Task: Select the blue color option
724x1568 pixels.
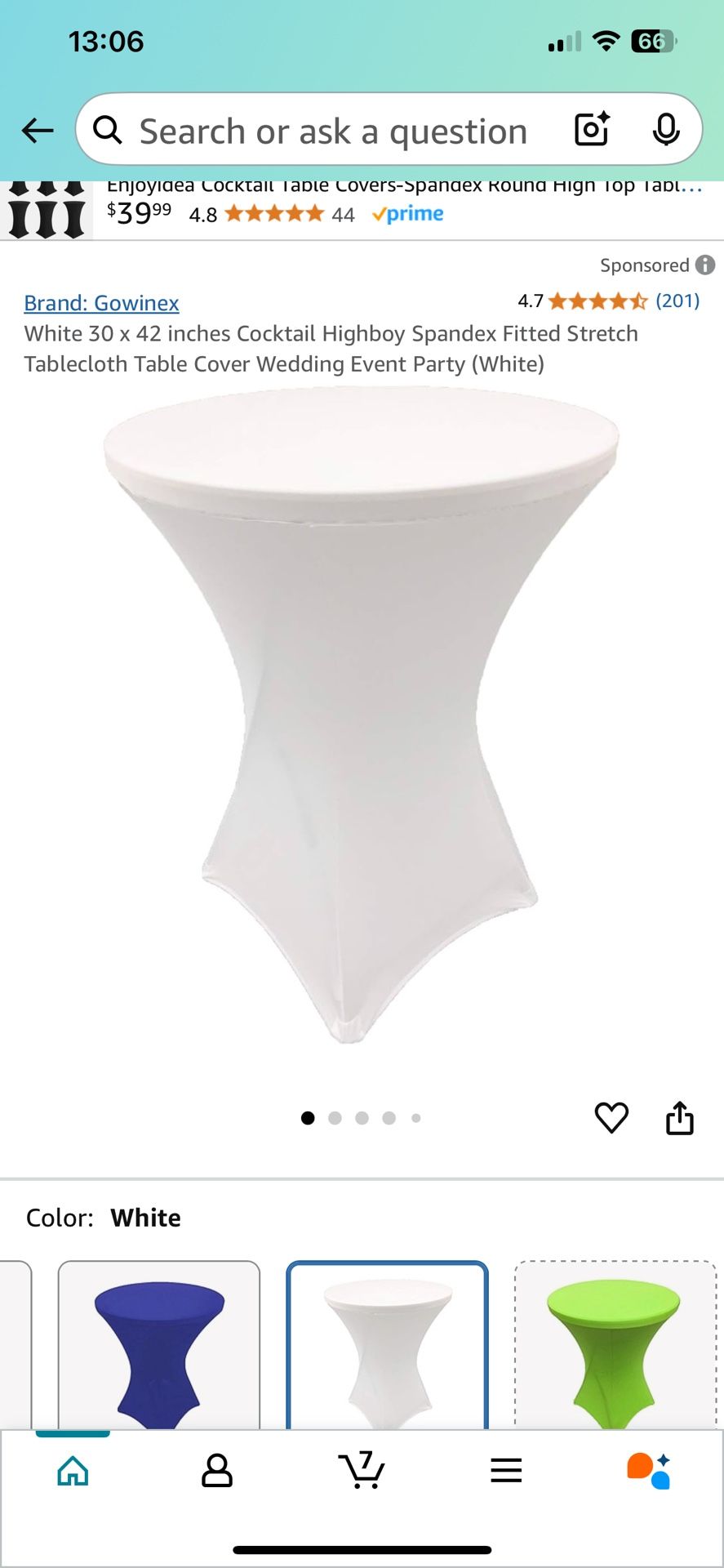Action: tap(159, 1347)
